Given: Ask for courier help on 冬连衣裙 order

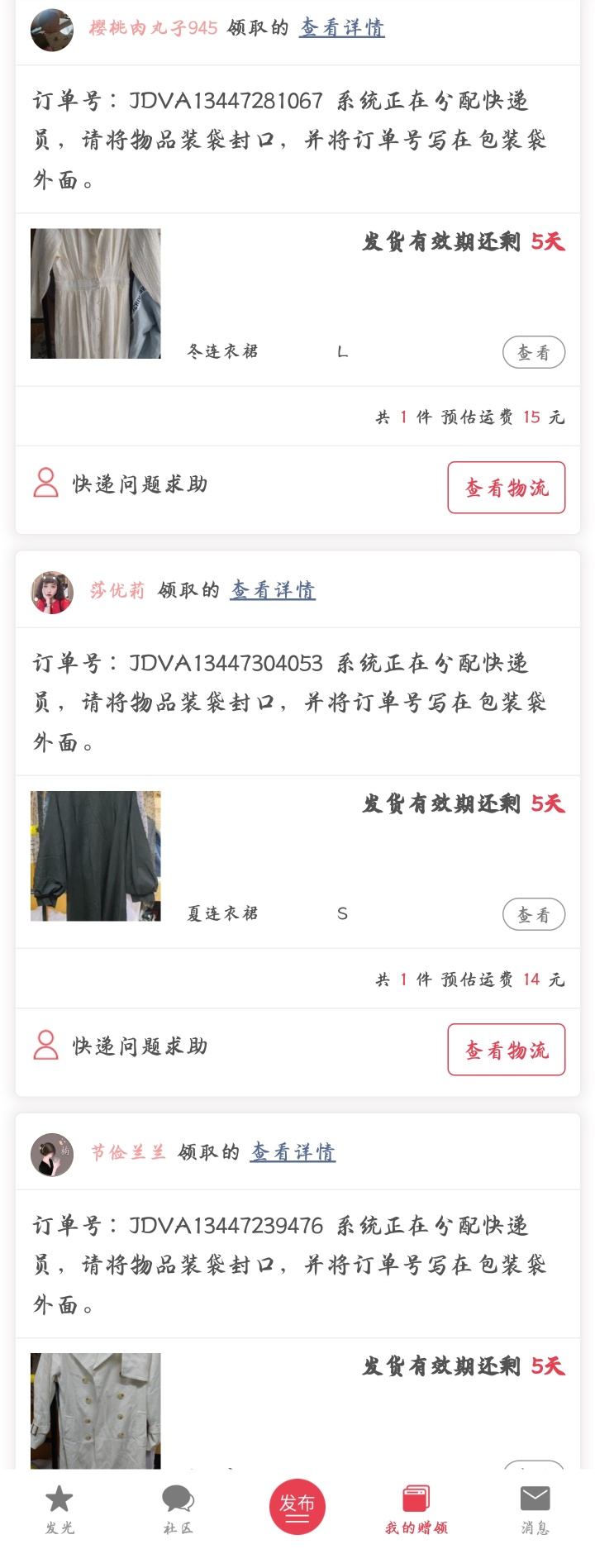Looking at the screenshot, I should click(121, 484).
